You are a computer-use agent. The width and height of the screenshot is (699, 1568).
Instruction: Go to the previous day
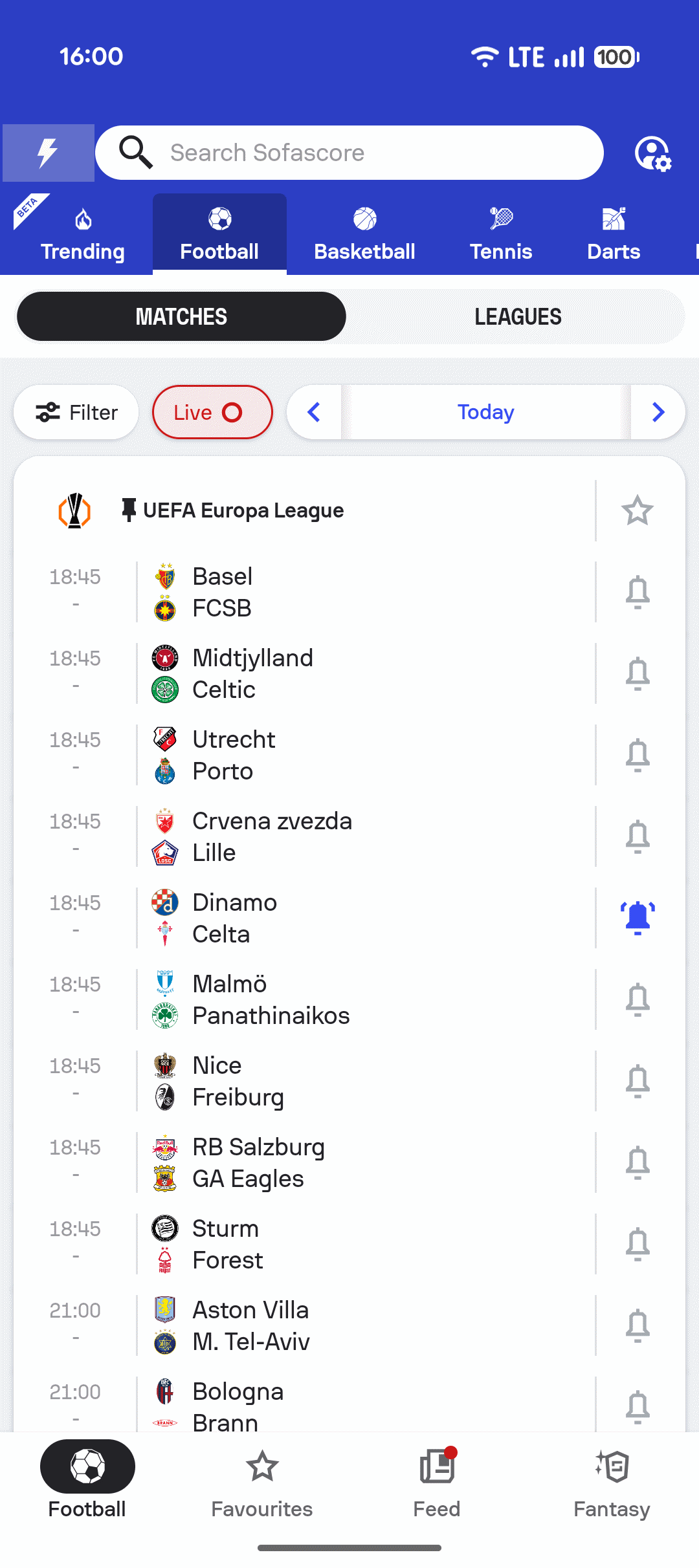[315, 412]
